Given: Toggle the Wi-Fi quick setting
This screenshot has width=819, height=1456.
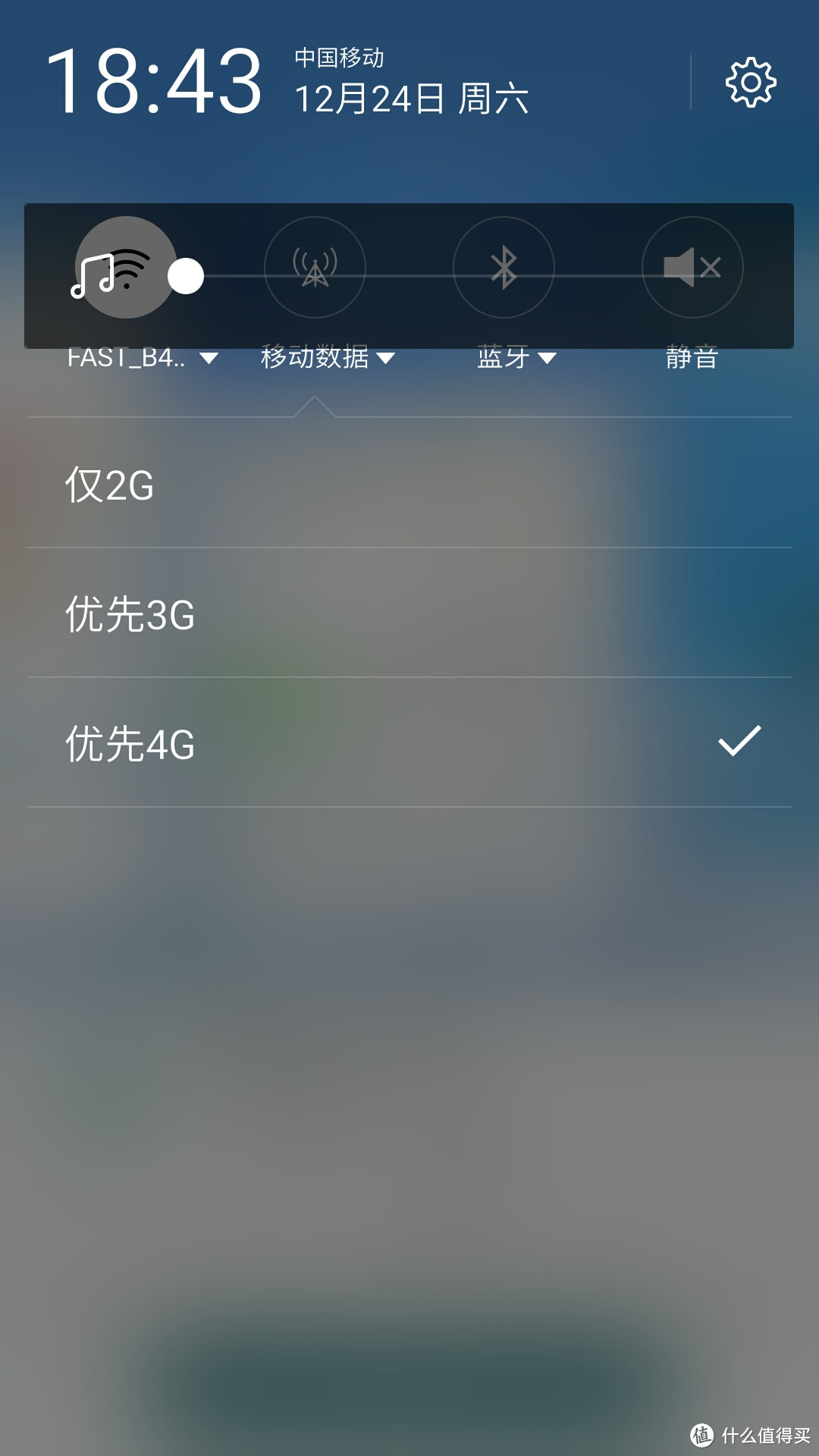Looking at the screenshot, I should (x=126, y=267).
